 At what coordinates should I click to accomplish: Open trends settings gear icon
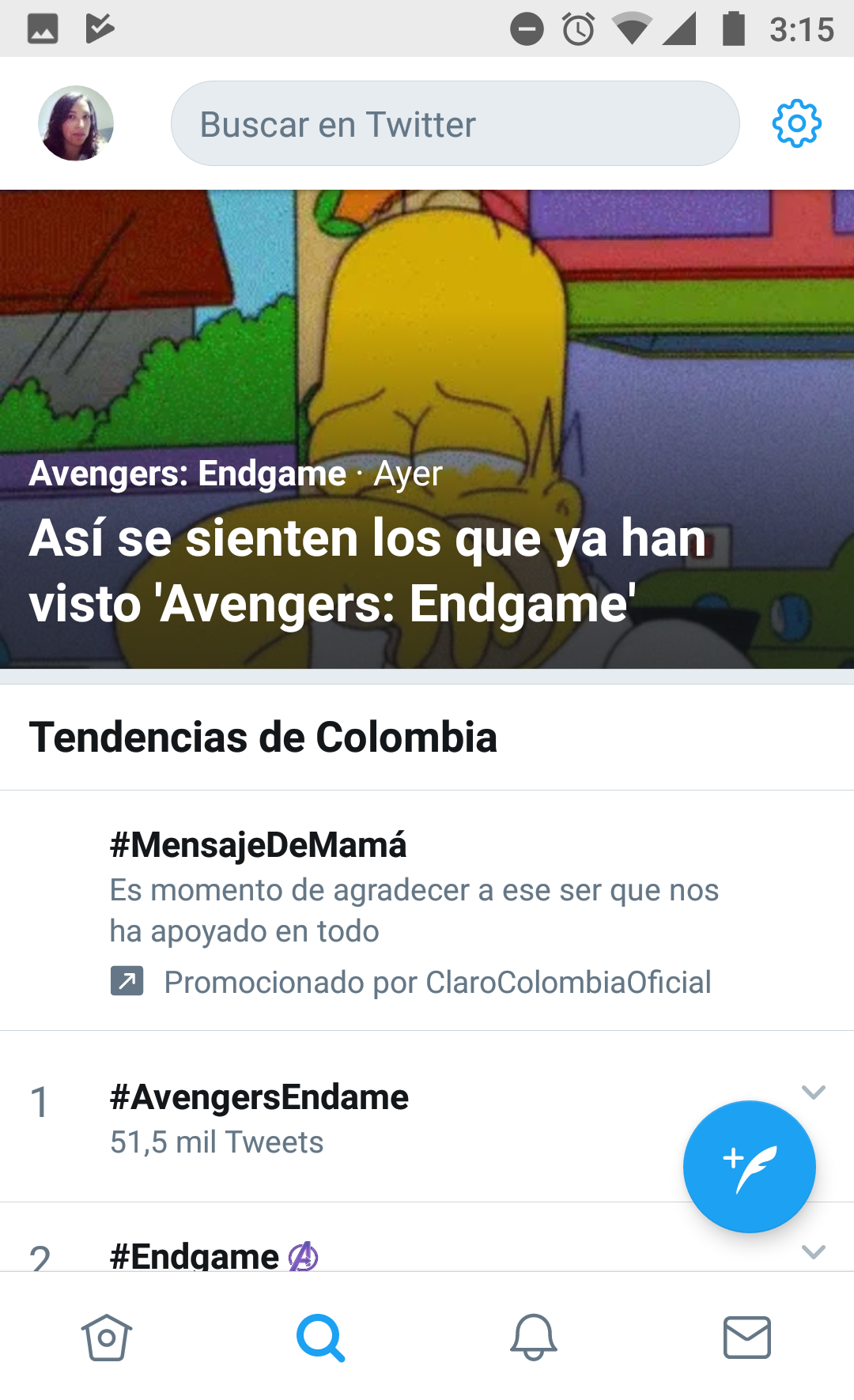click(x=796, y=123)
